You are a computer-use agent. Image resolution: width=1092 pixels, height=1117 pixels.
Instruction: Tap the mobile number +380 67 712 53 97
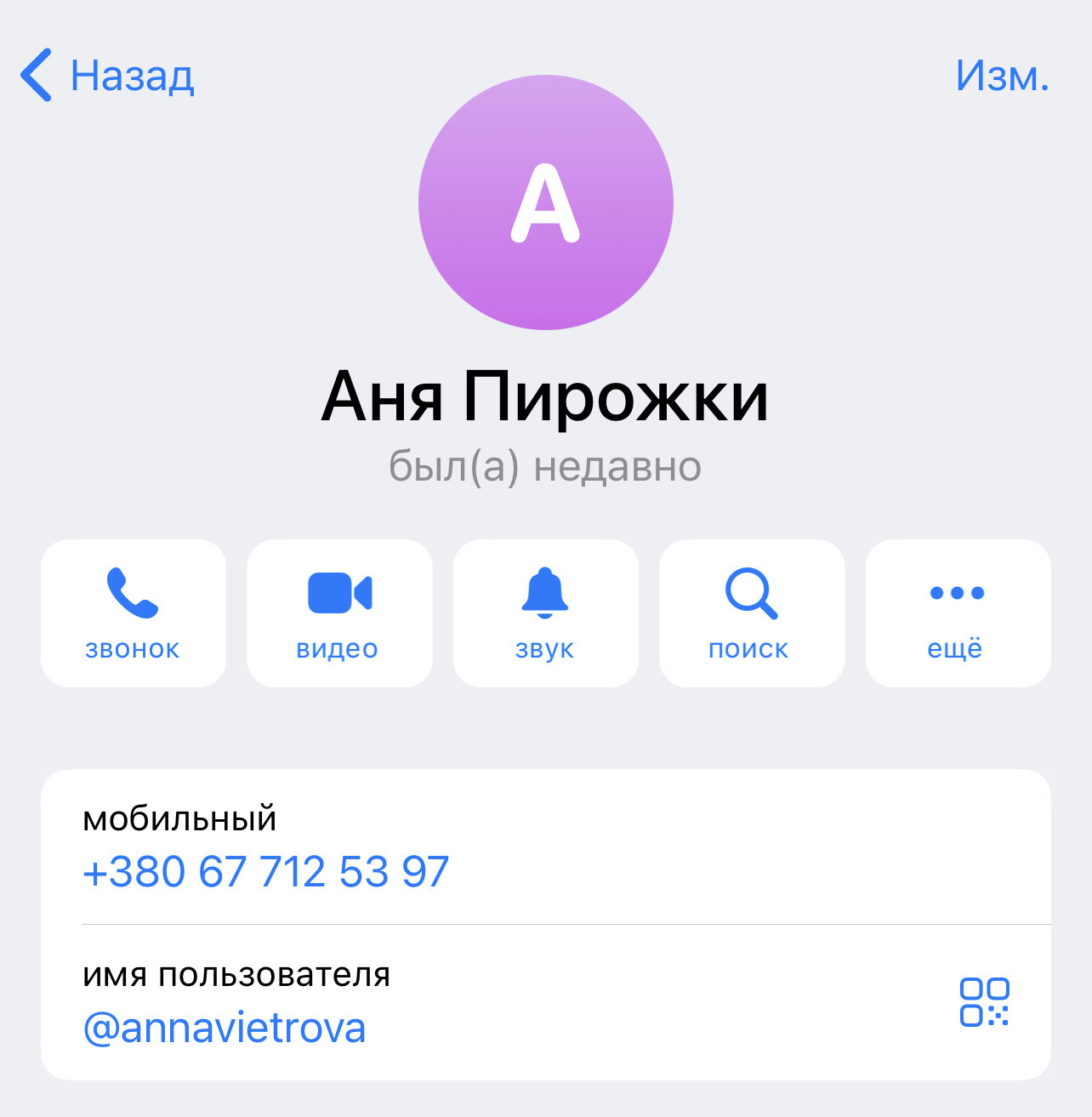(265, 872)
